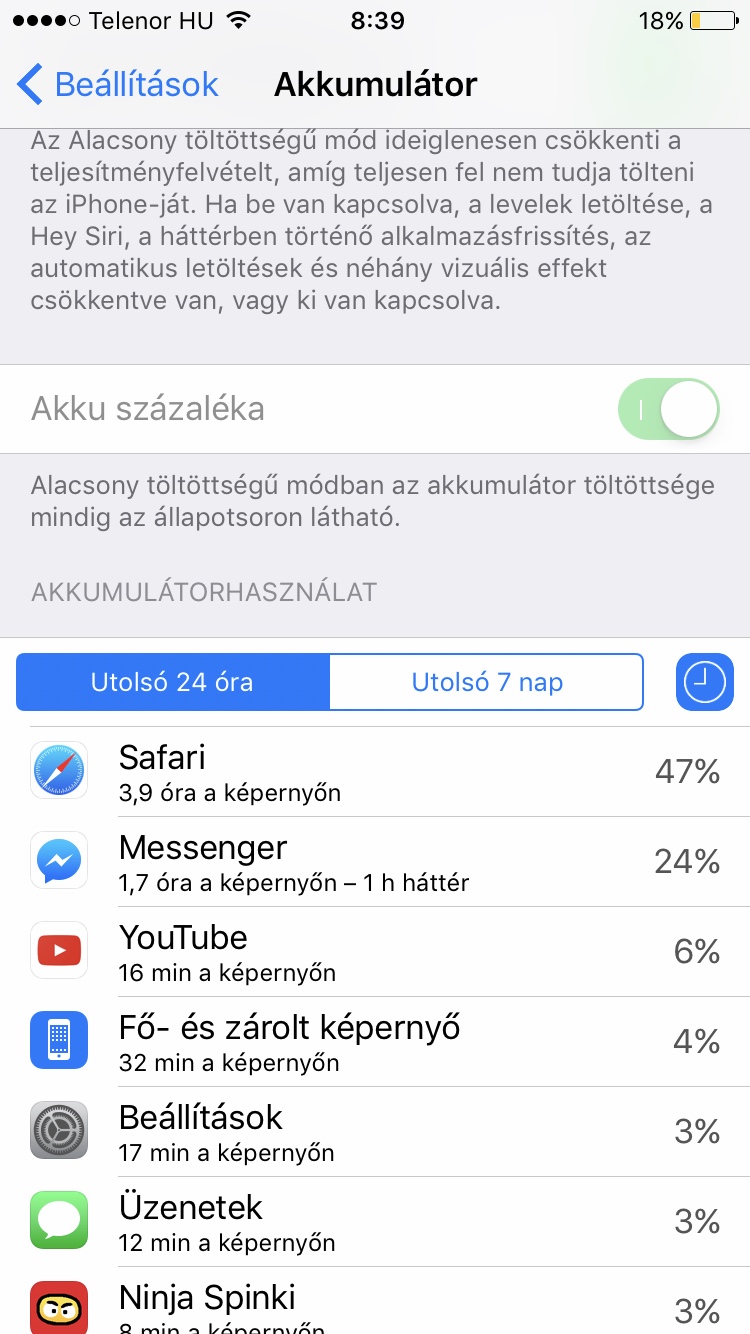The width and height of the screenshot is (750, 1334).
Task: Go back to Beállítások
Action: click(x=118, y=84)
